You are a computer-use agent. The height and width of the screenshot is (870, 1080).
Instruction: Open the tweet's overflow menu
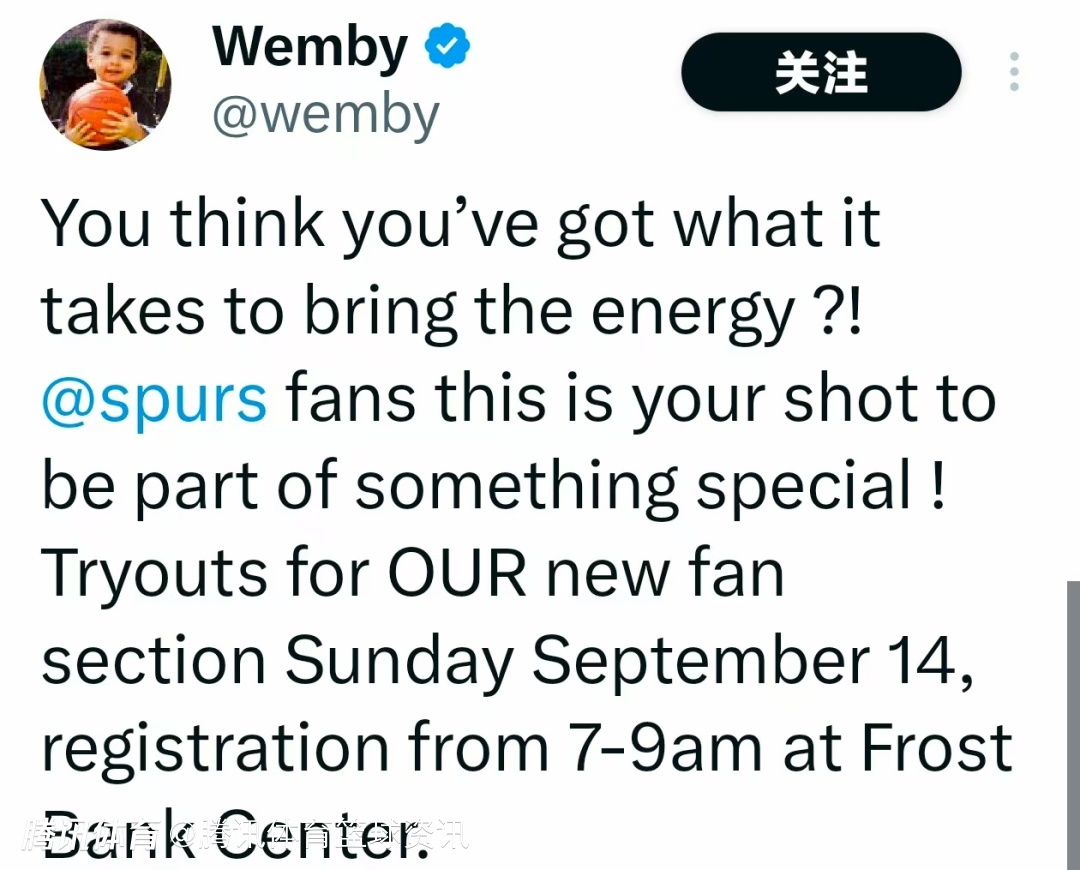(1014, 72)
